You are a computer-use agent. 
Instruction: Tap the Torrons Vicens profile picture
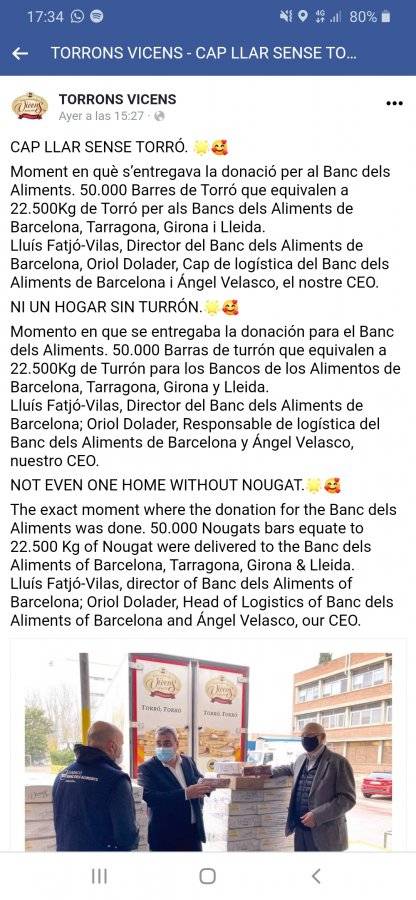(30, 106)
